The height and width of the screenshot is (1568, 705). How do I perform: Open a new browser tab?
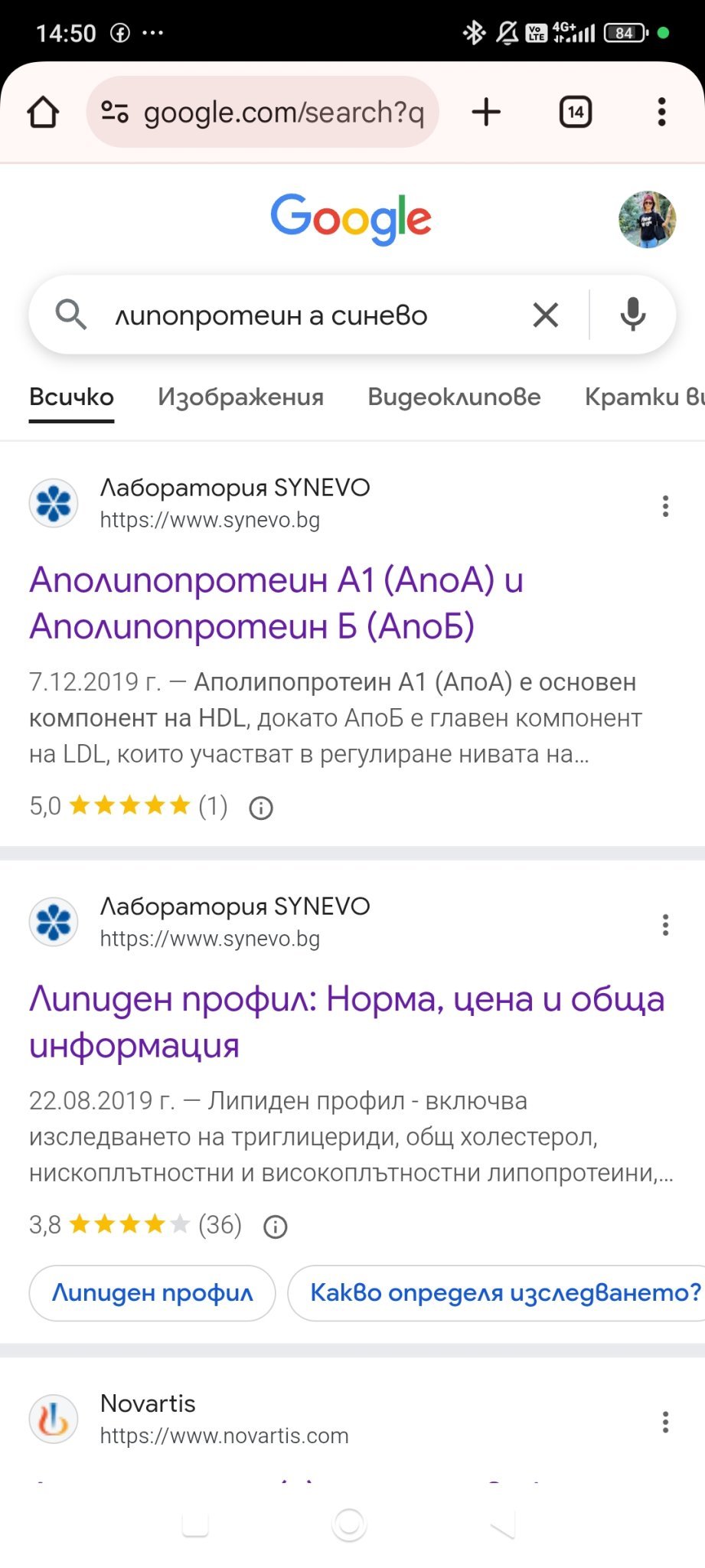[486, 113]
